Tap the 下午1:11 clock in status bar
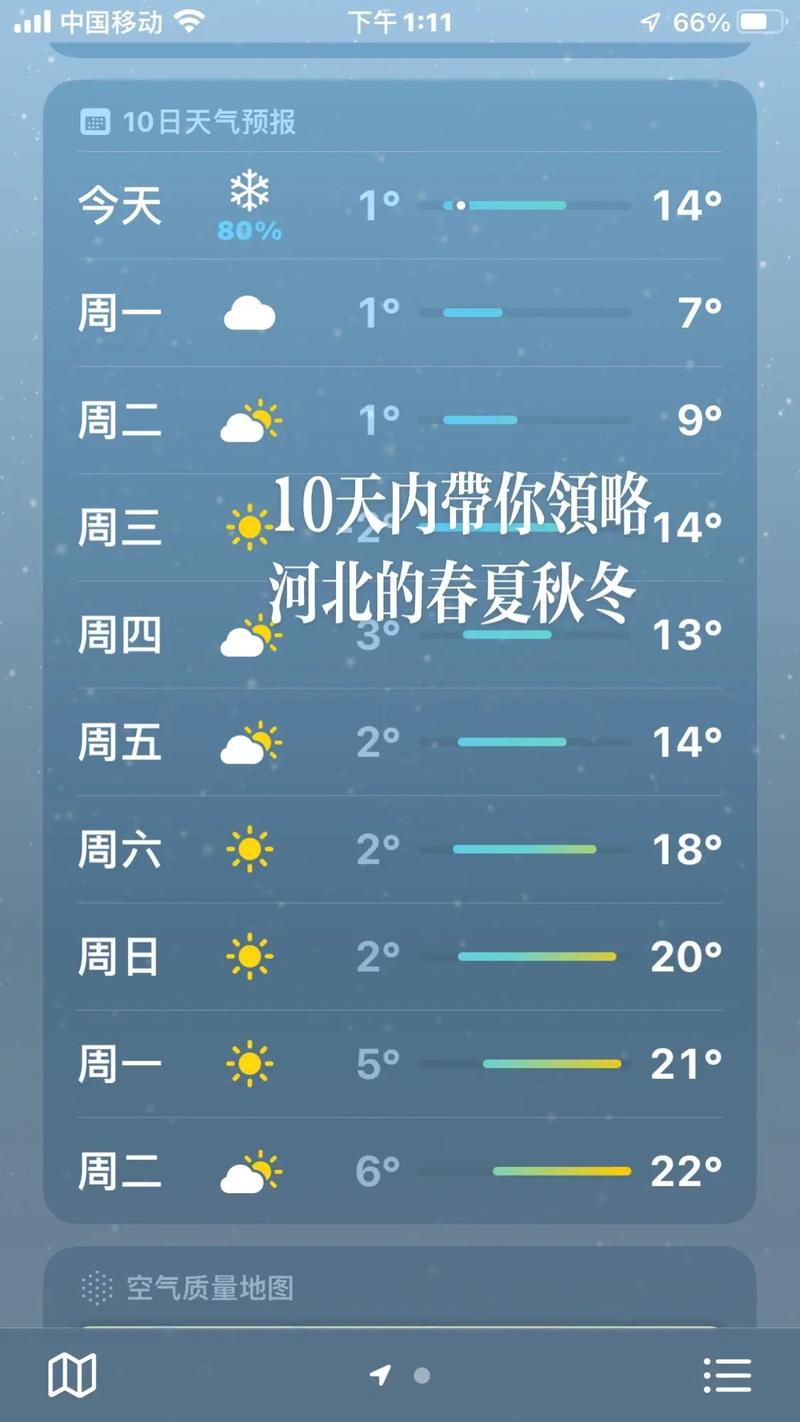800x1422 pixels. [x=399, y=20]
